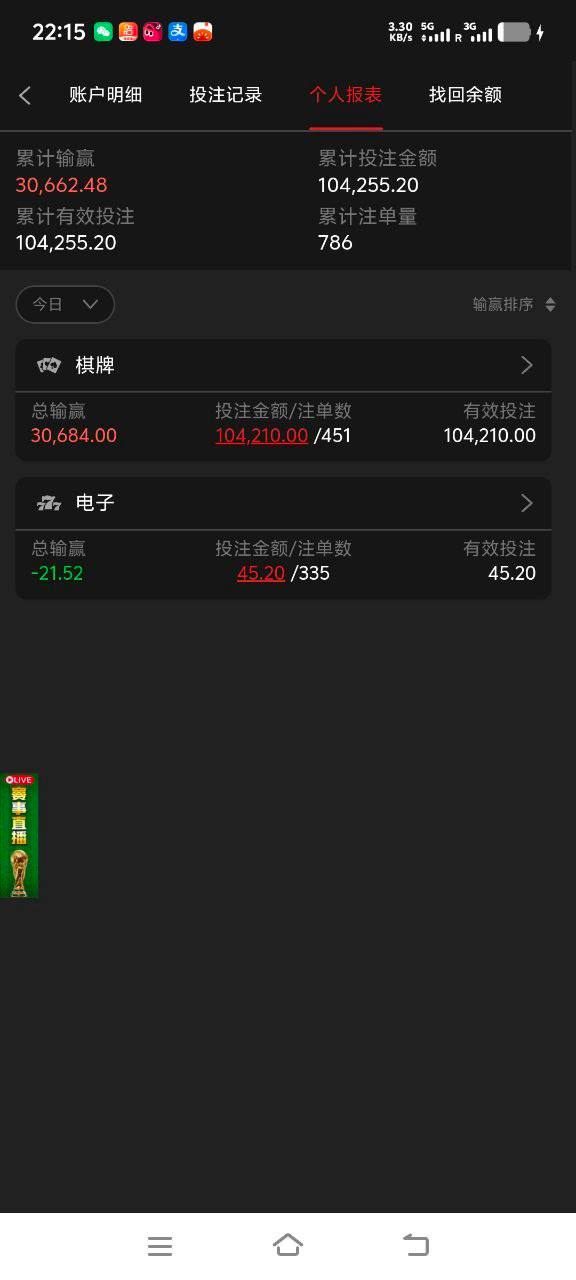Open the 今日 date range dropdown
The image size is (576, 1280).
(65, 304)
